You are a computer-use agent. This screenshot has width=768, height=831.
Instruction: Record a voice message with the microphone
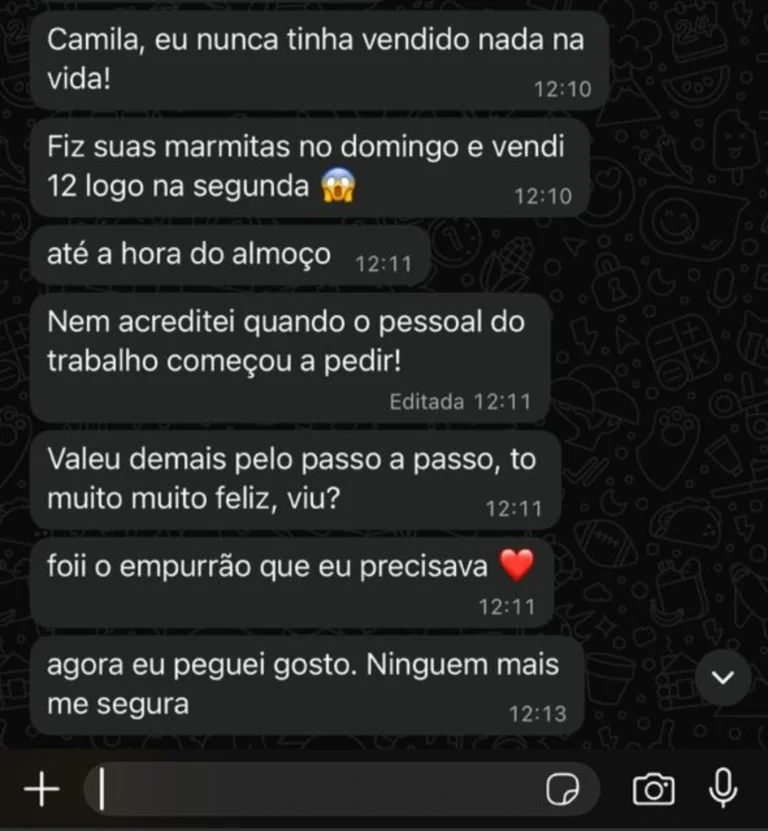(722, 790)
